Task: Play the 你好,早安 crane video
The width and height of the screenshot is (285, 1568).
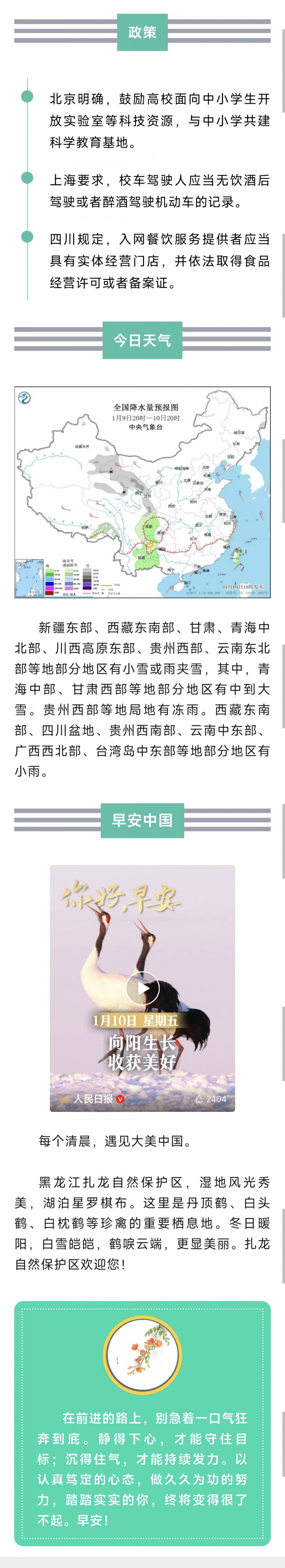Action: 142,989
